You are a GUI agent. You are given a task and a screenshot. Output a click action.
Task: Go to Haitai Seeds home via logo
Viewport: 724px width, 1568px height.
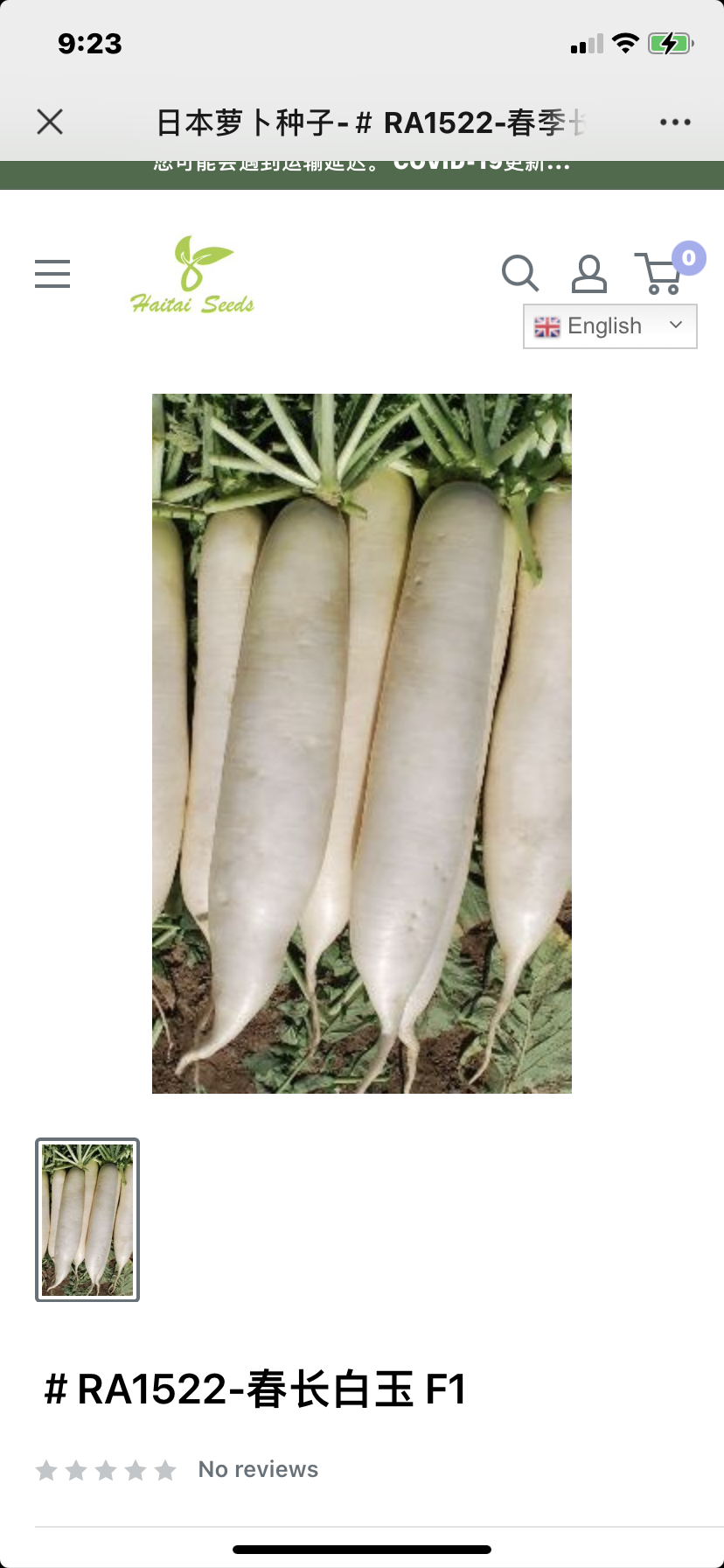[x=192, y=275]
